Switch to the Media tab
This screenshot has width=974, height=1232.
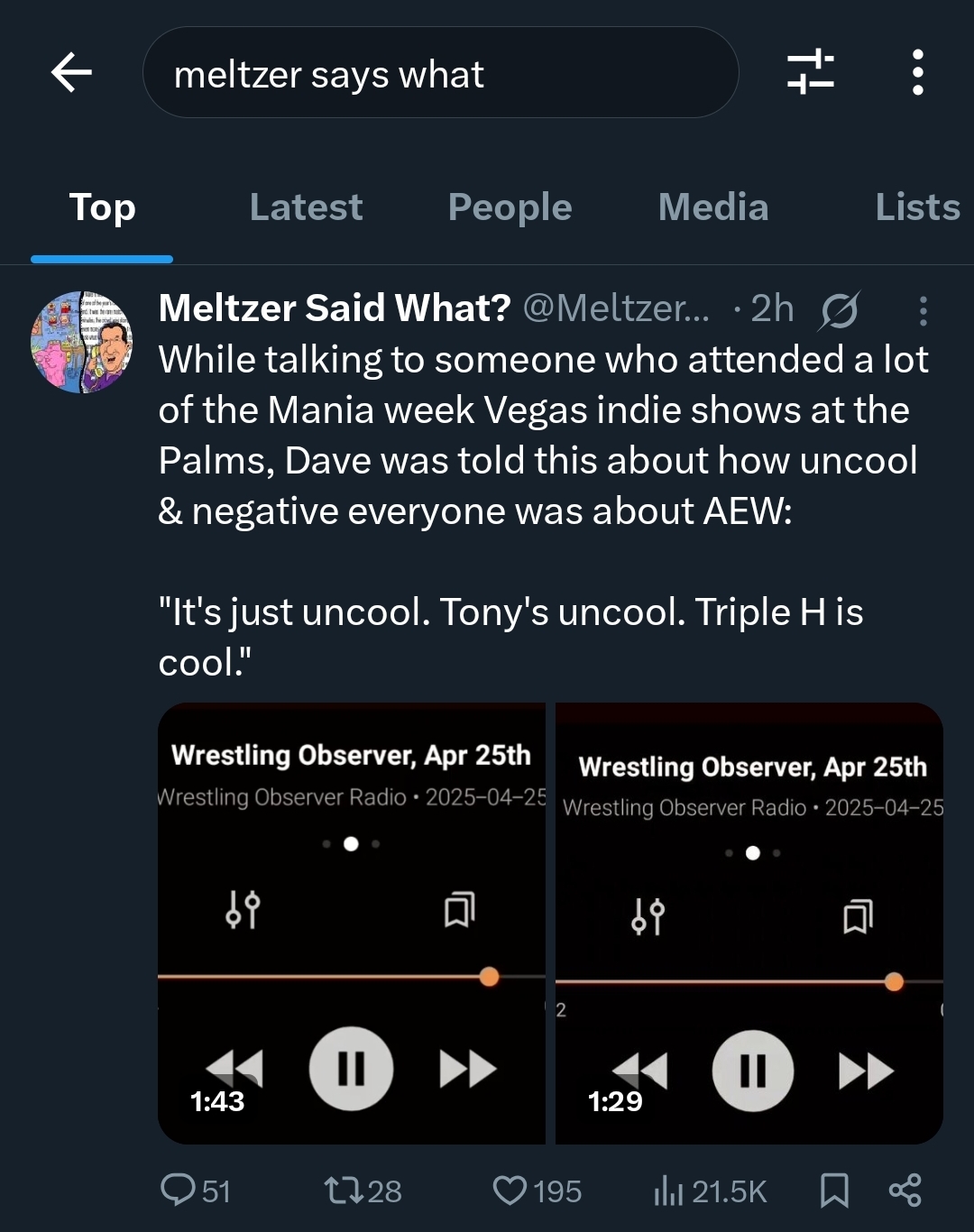pos(712,207)
